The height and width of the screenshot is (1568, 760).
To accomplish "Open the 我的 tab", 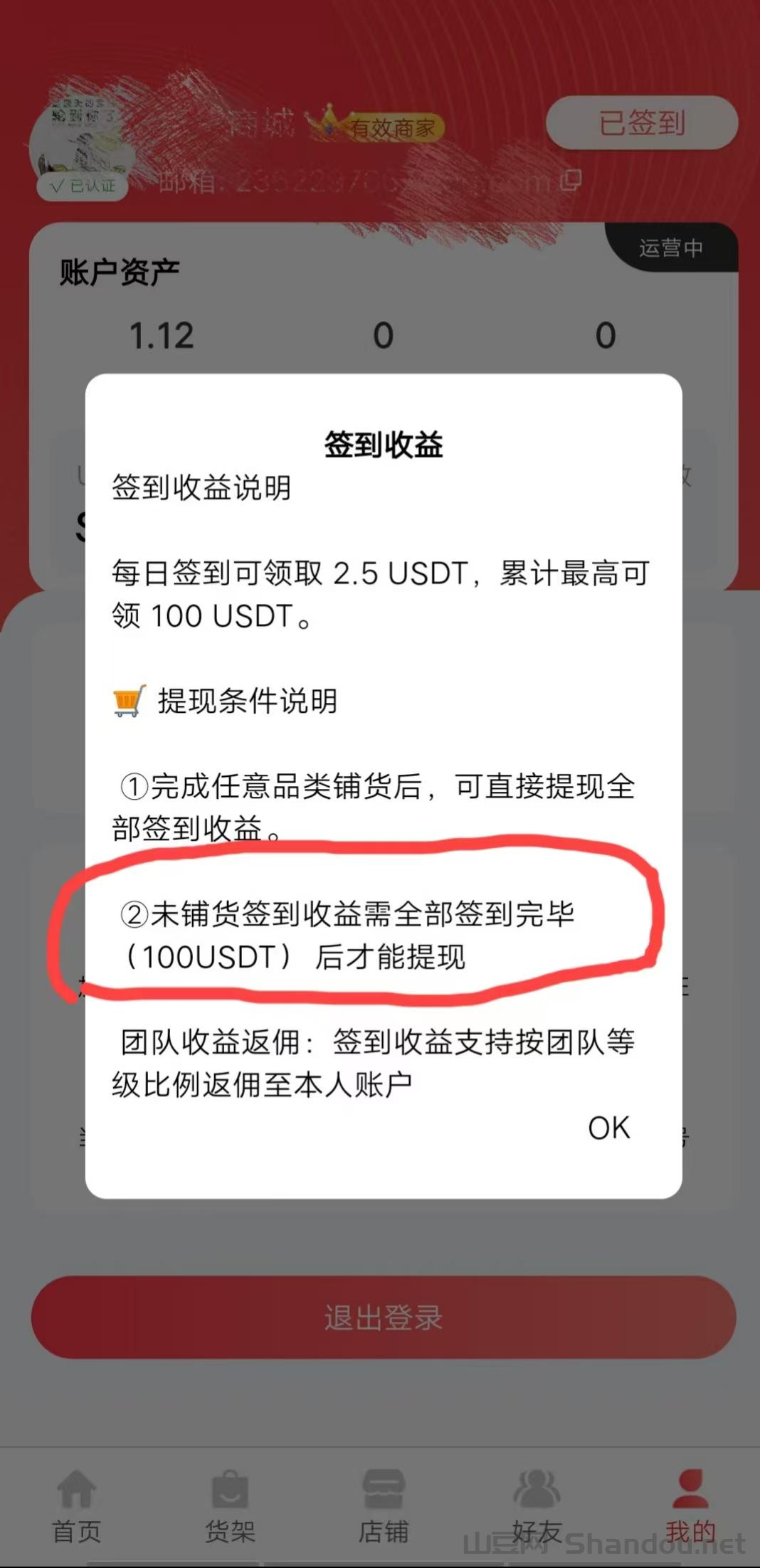I will point(690,1505).
